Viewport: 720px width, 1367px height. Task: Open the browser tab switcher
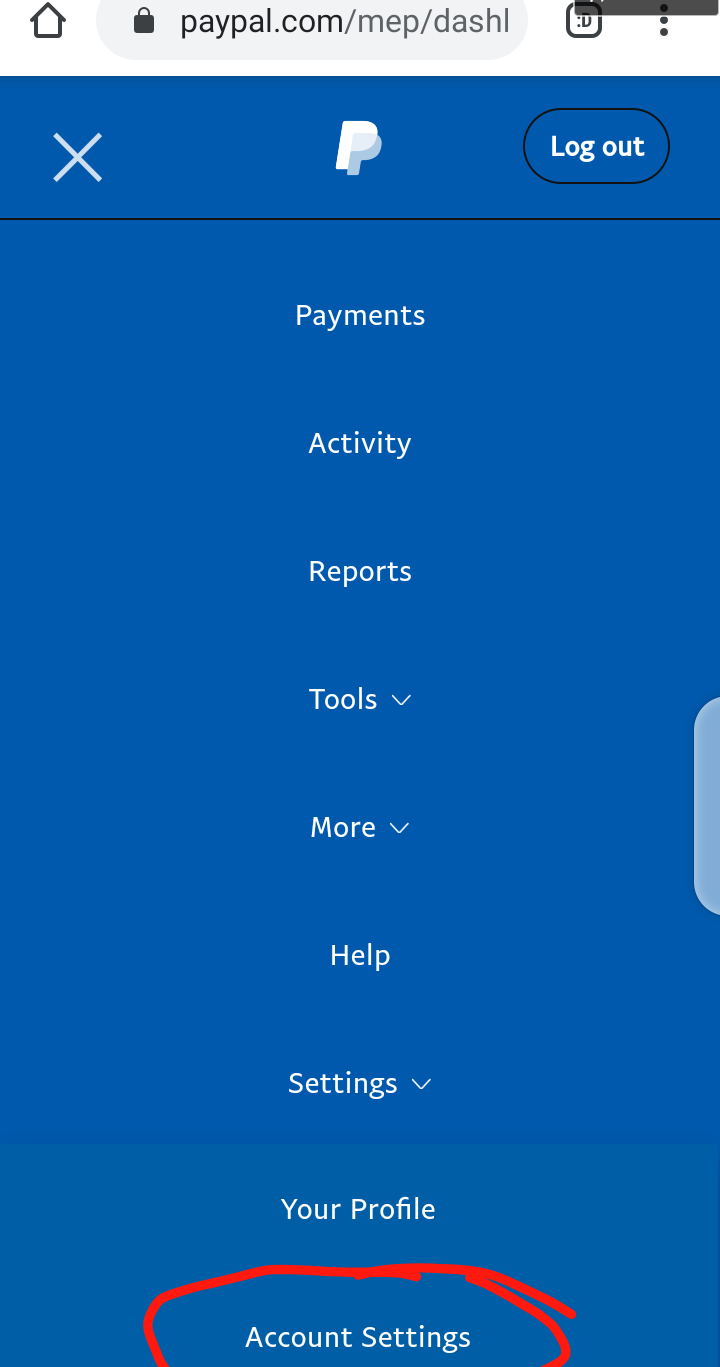(x=584, y=20)
